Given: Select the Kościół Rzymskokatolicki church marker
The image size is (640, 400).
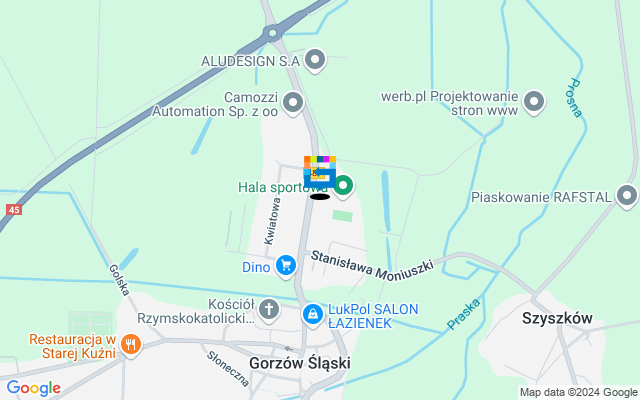Looking at the screenshot, I should tap(268, 309).
